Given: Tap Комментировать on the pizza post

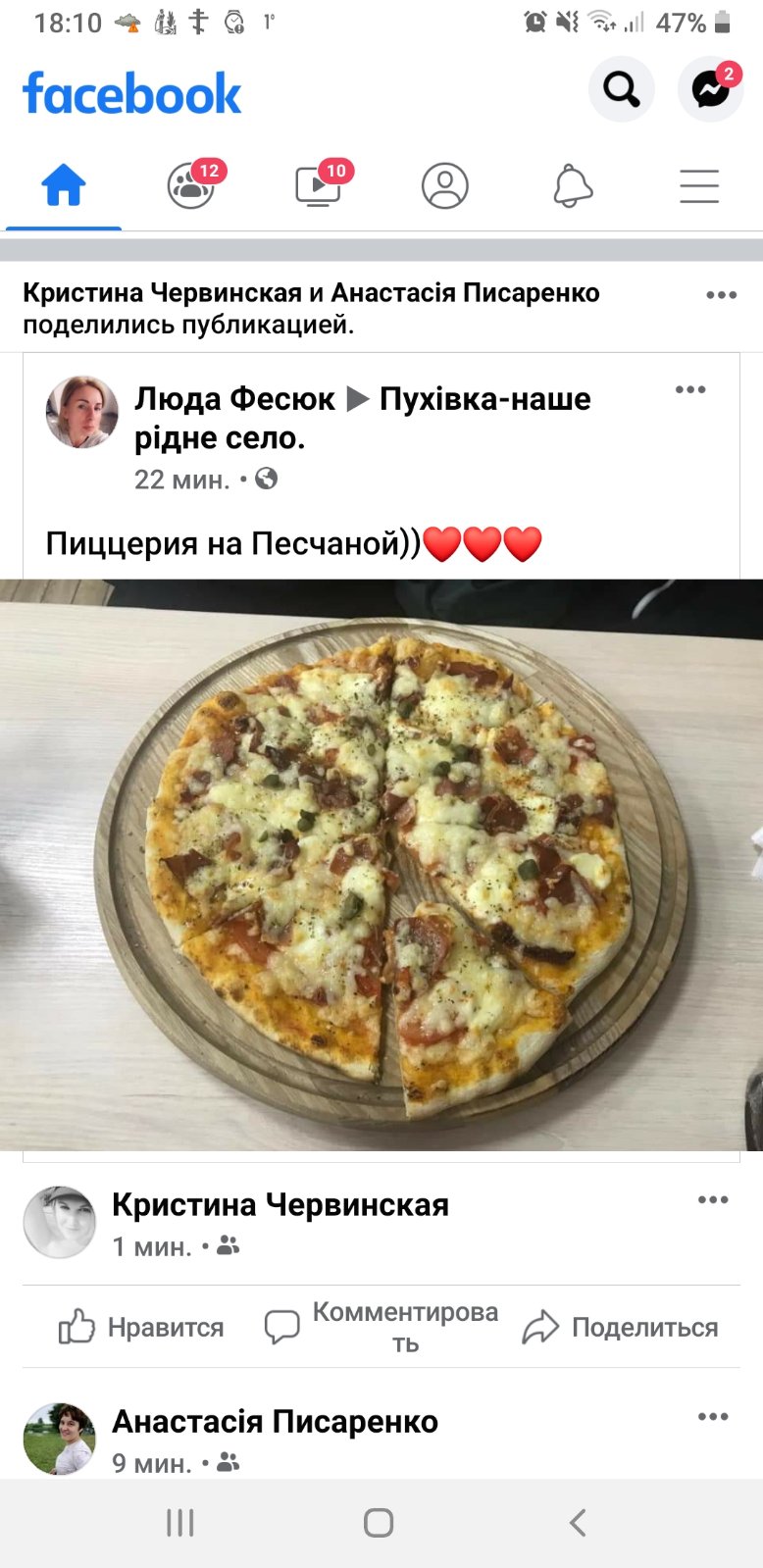Looking at the screenshot, I should 381,1326.
